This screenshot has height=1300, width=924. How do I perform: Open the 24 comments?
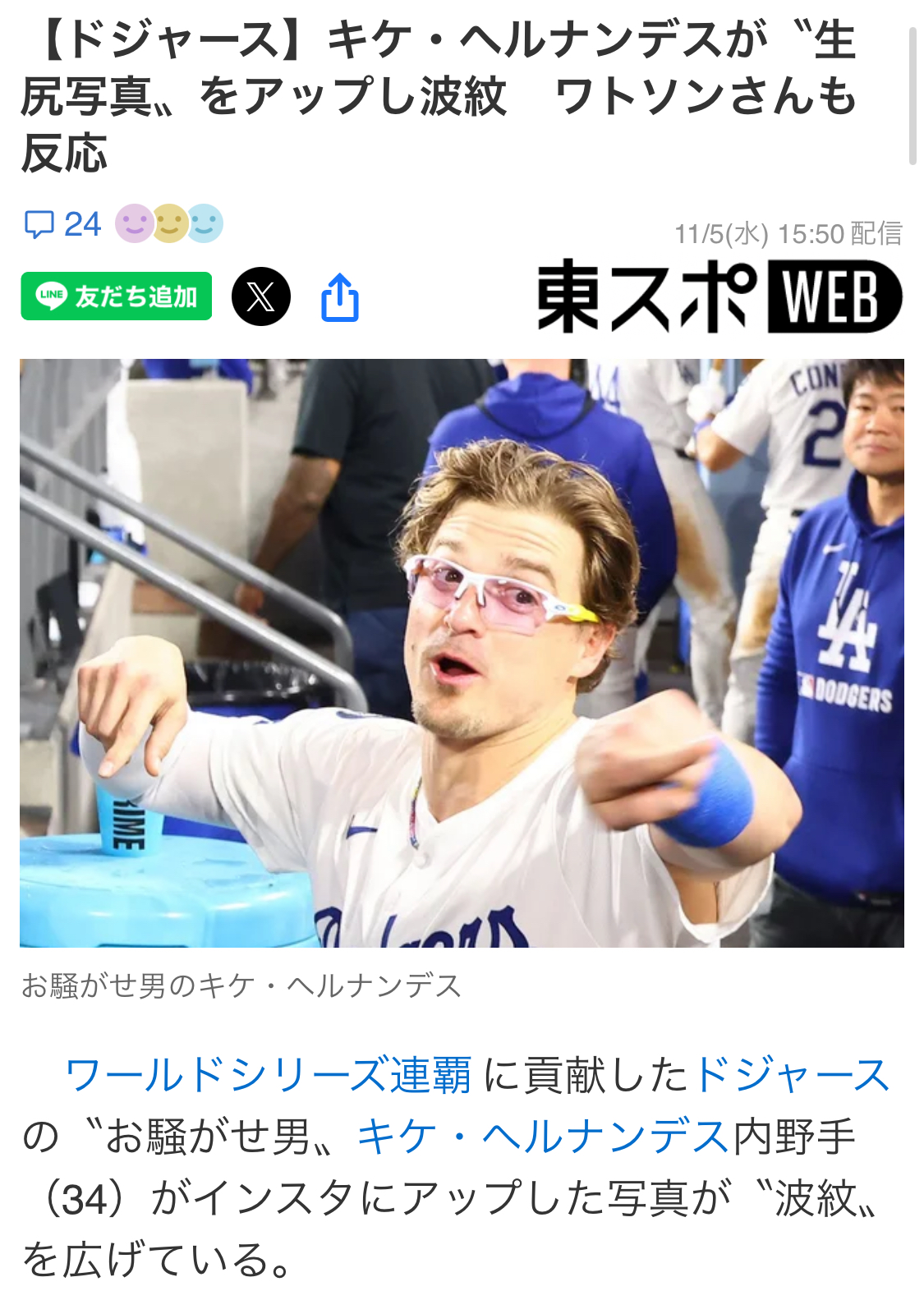pyautogui.click(x=63, y=224)
